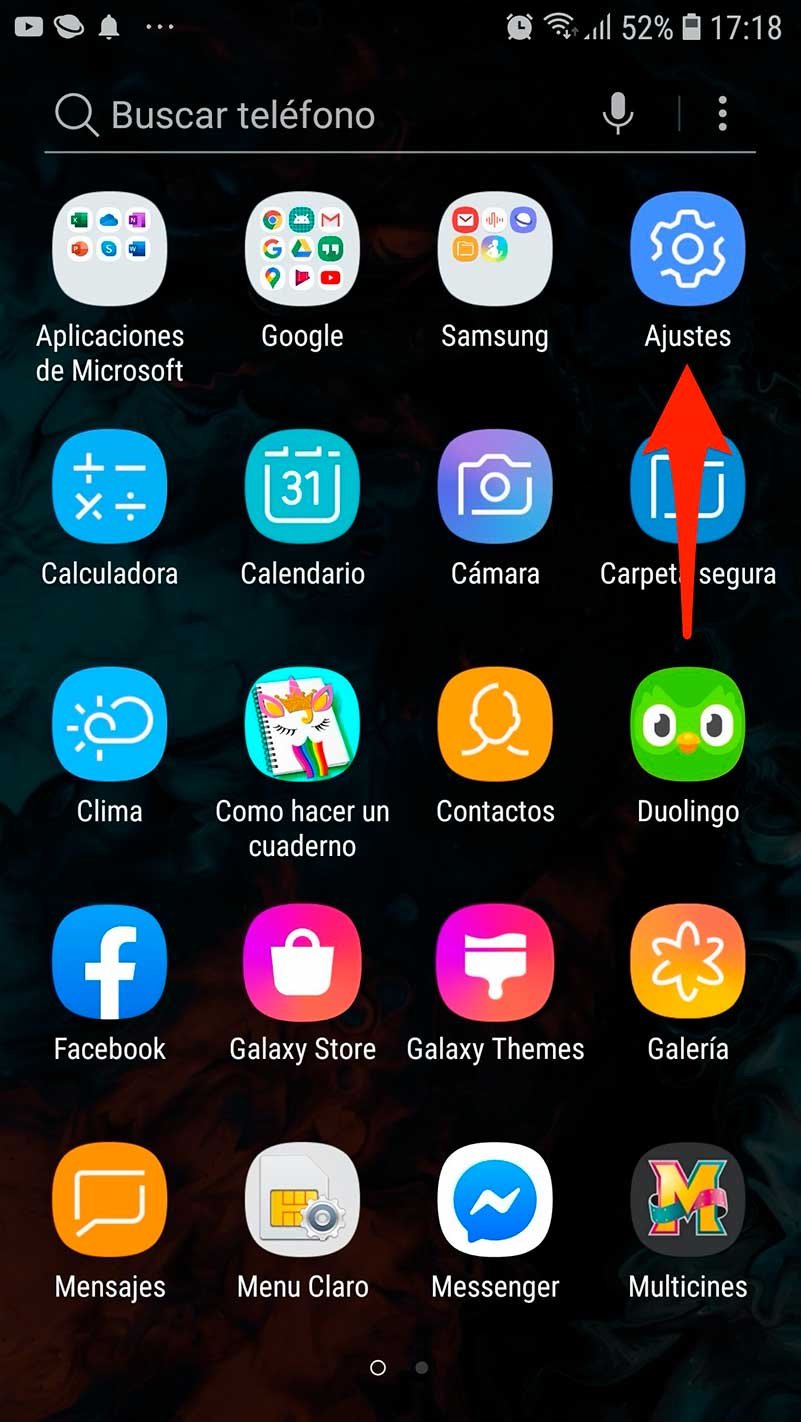This screenshot has width=801, height=1422.
Task: Open the Calendario app
Action: click(302, 486)
